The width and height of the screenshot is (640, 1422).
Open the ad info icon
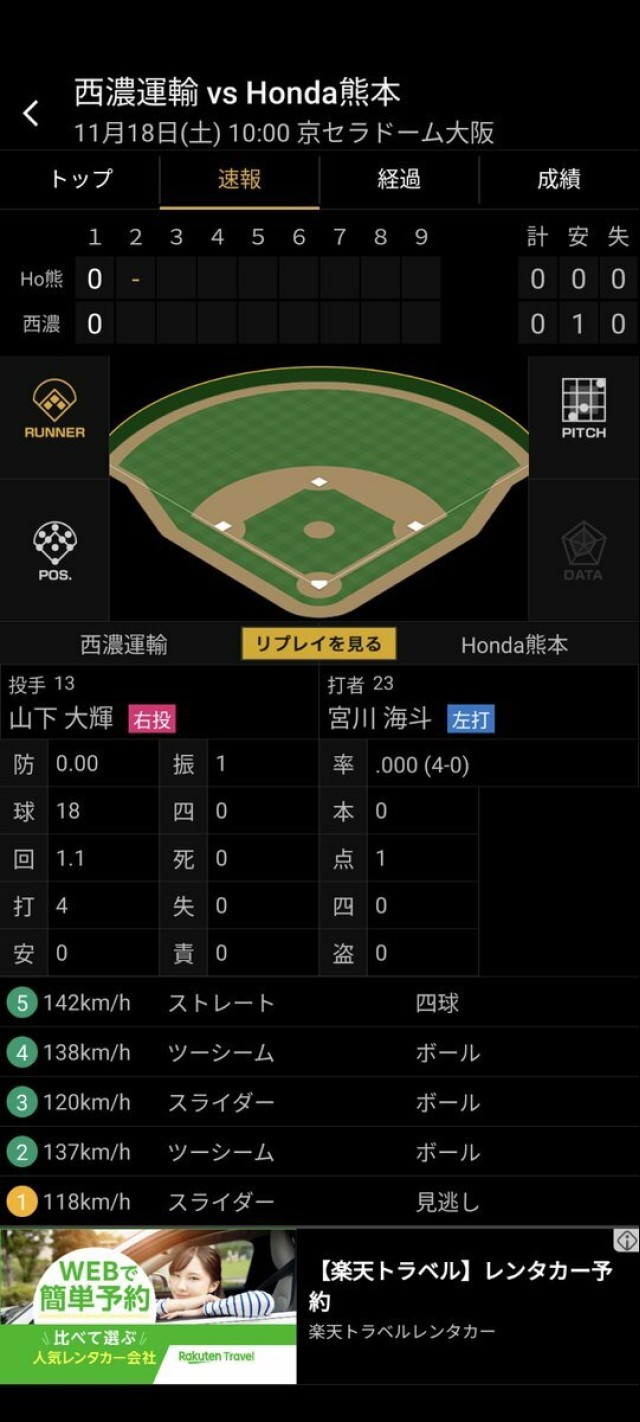coord(626,1241)
